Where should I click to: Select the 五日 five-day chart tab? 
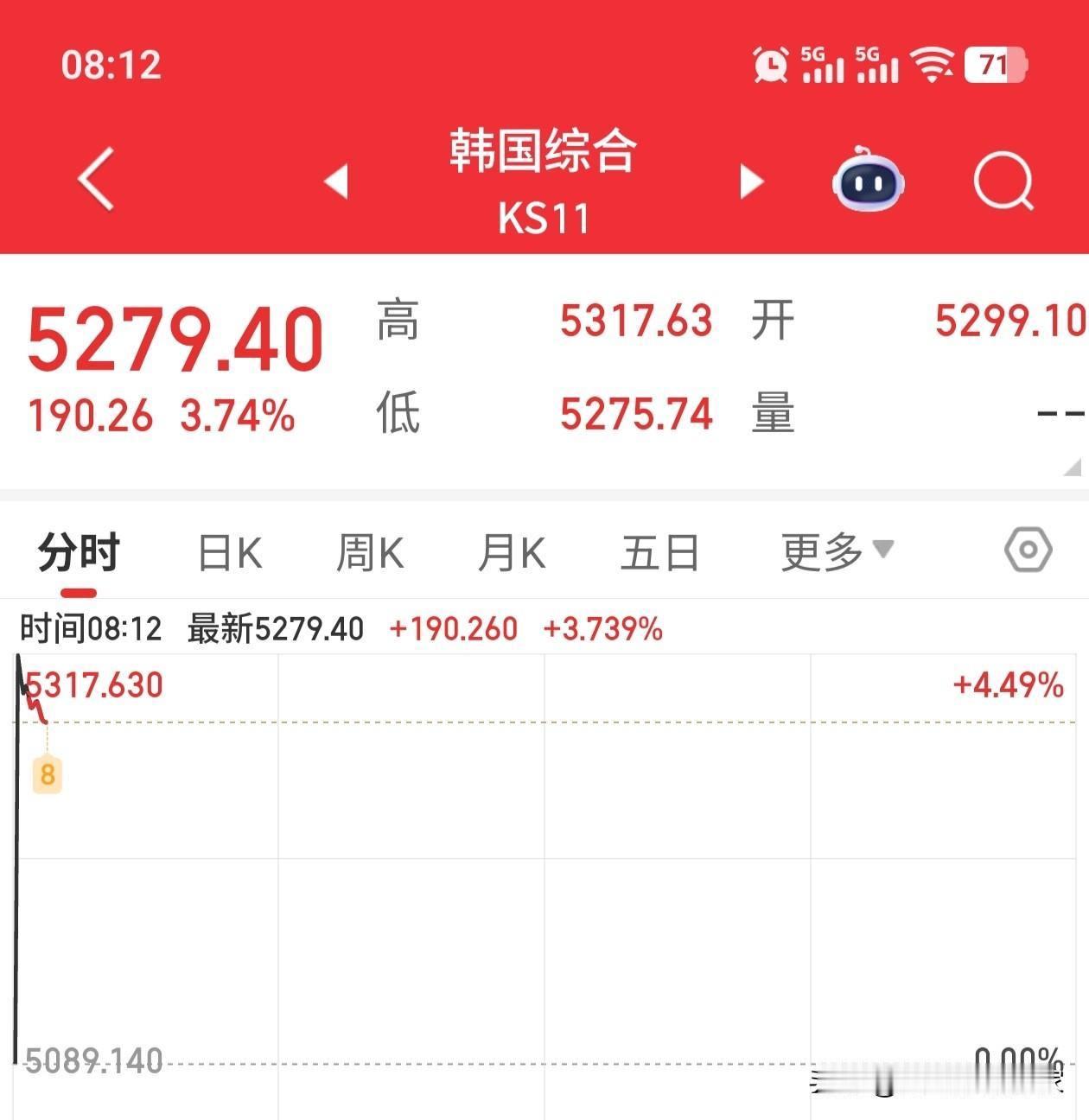tap(660, 550)
